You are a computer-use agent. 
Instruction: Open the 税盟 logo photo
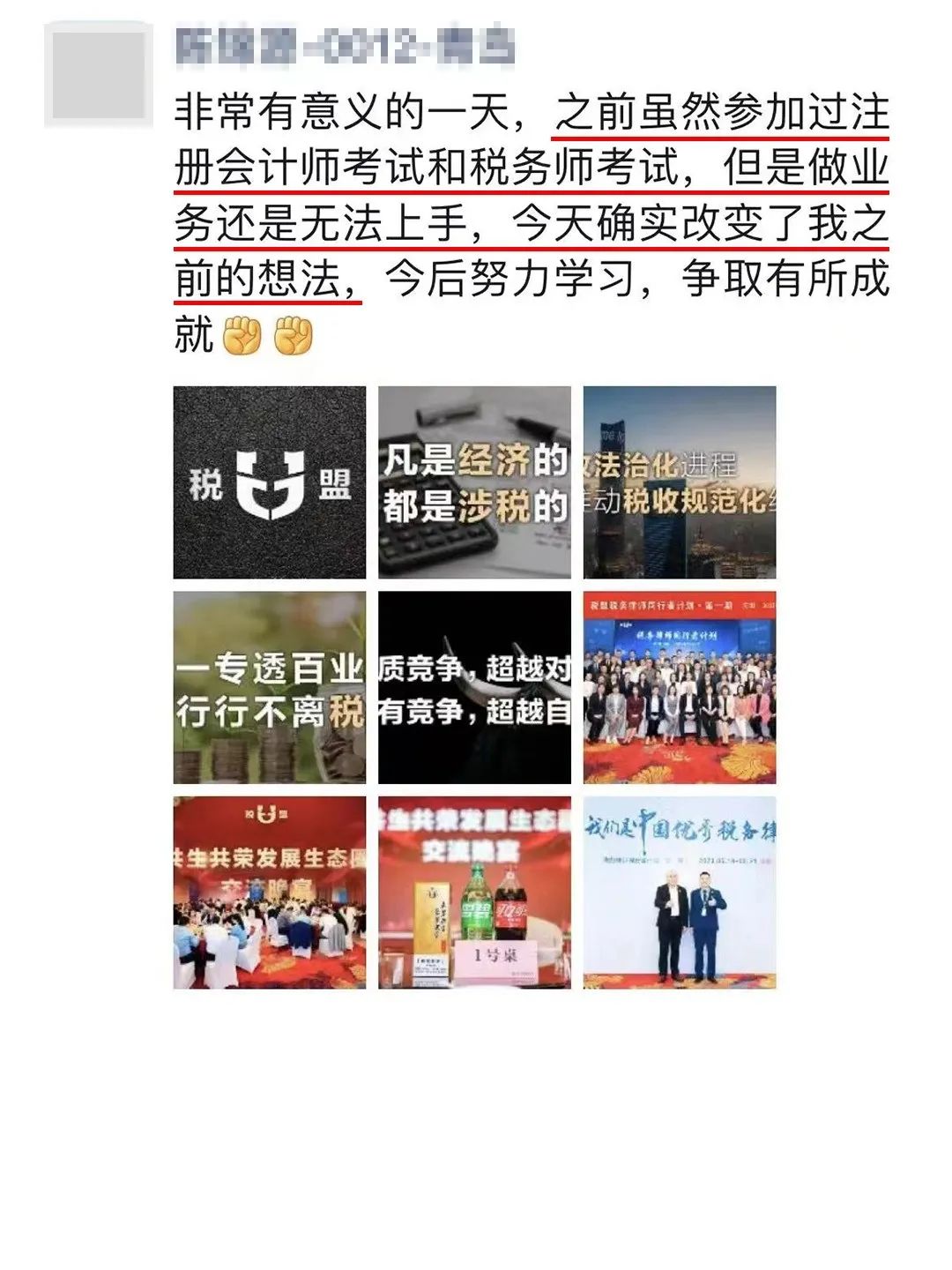tap(270, 482)
